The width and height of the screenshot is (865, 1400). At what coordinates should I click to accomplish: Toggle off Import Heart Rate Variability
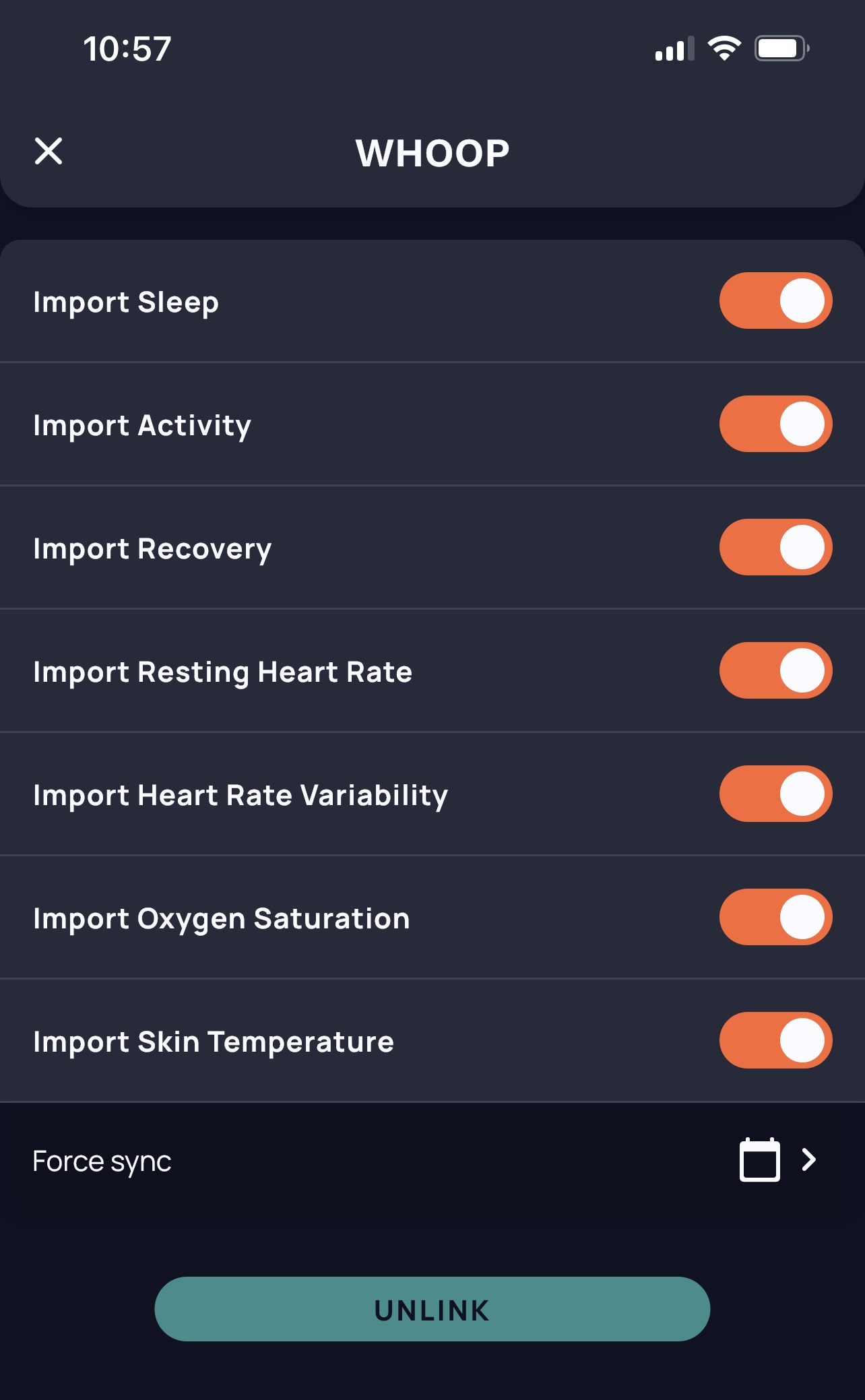773,794
